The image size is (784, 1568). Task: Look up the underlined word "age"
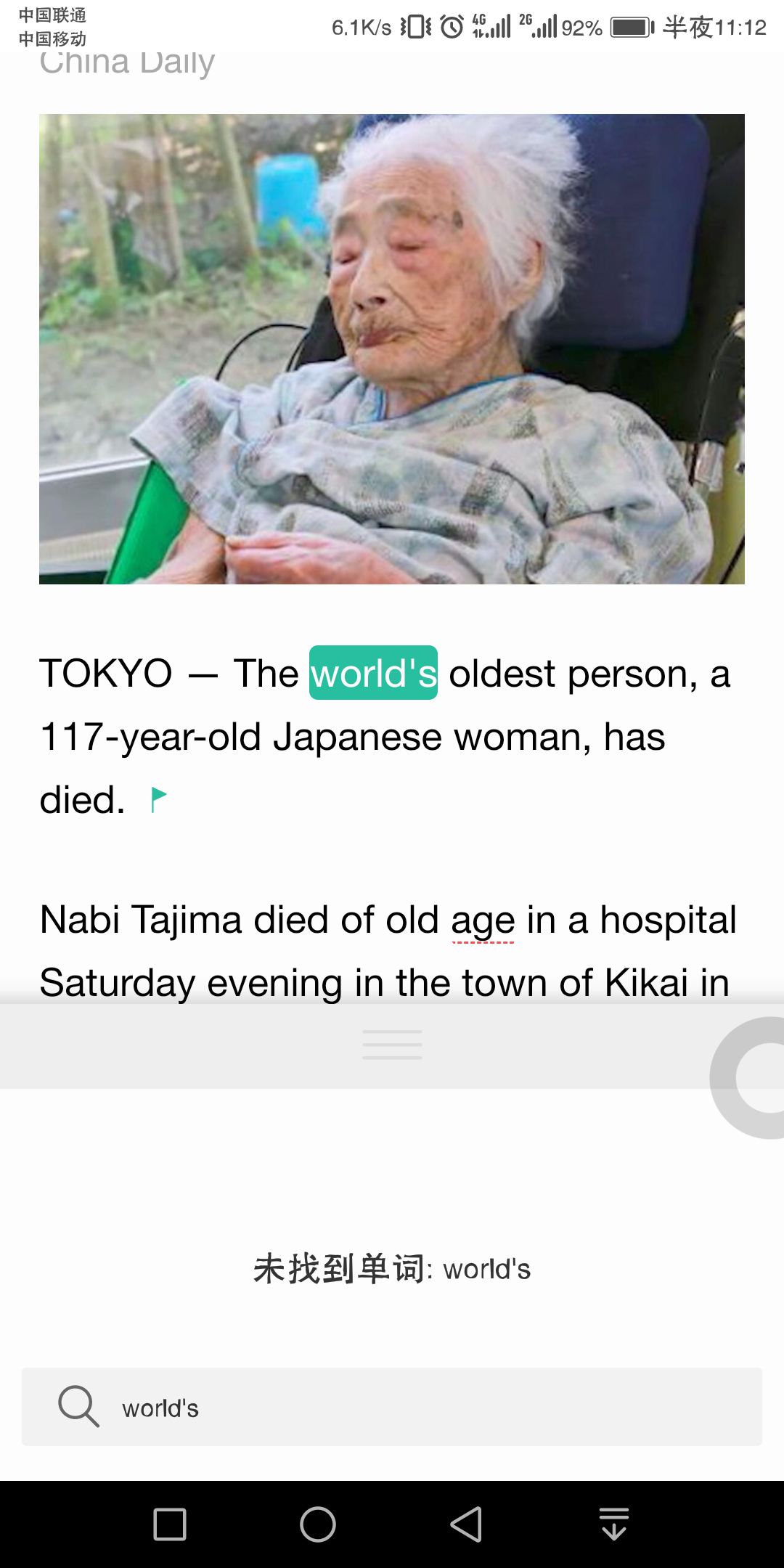[482, 920]
